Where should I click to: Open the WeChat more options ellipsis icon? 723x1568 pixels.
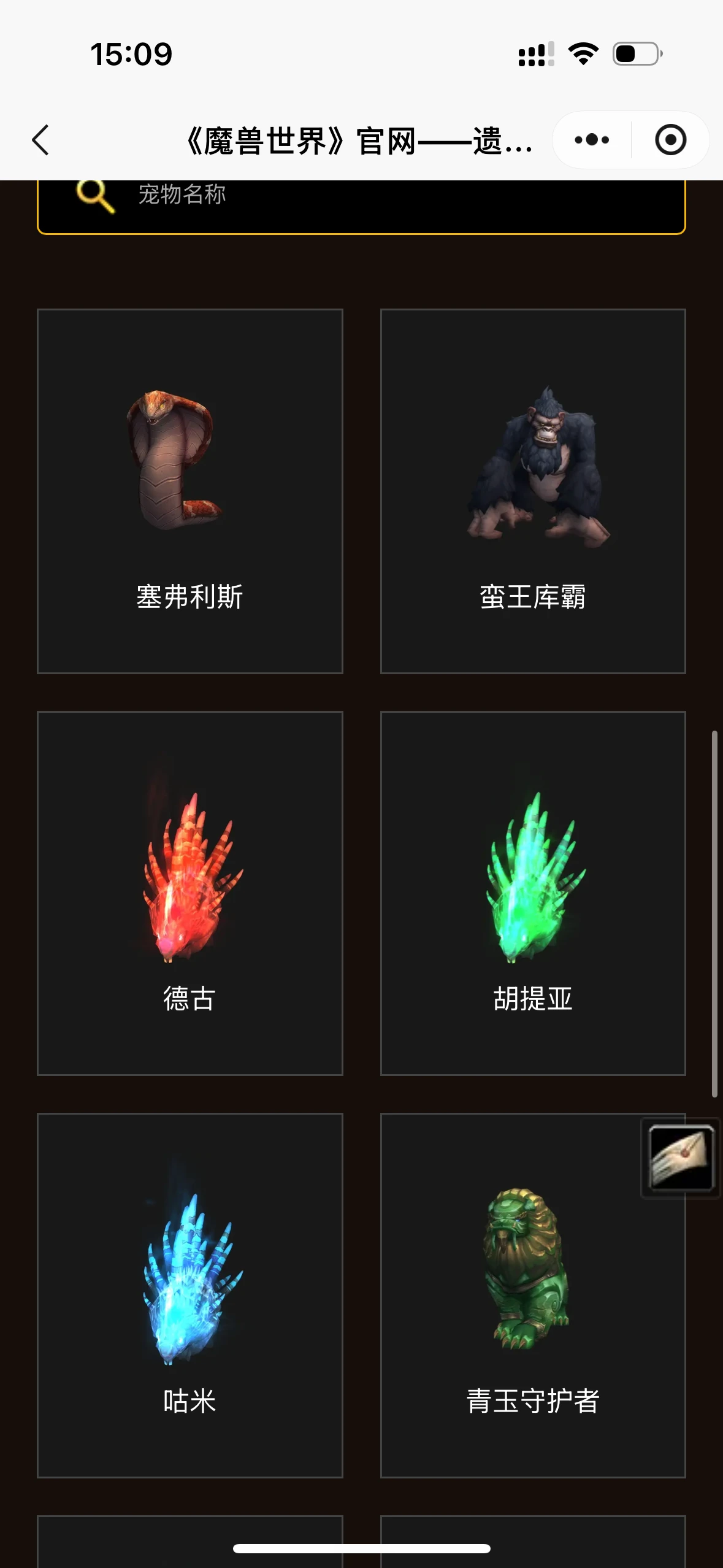590,140
